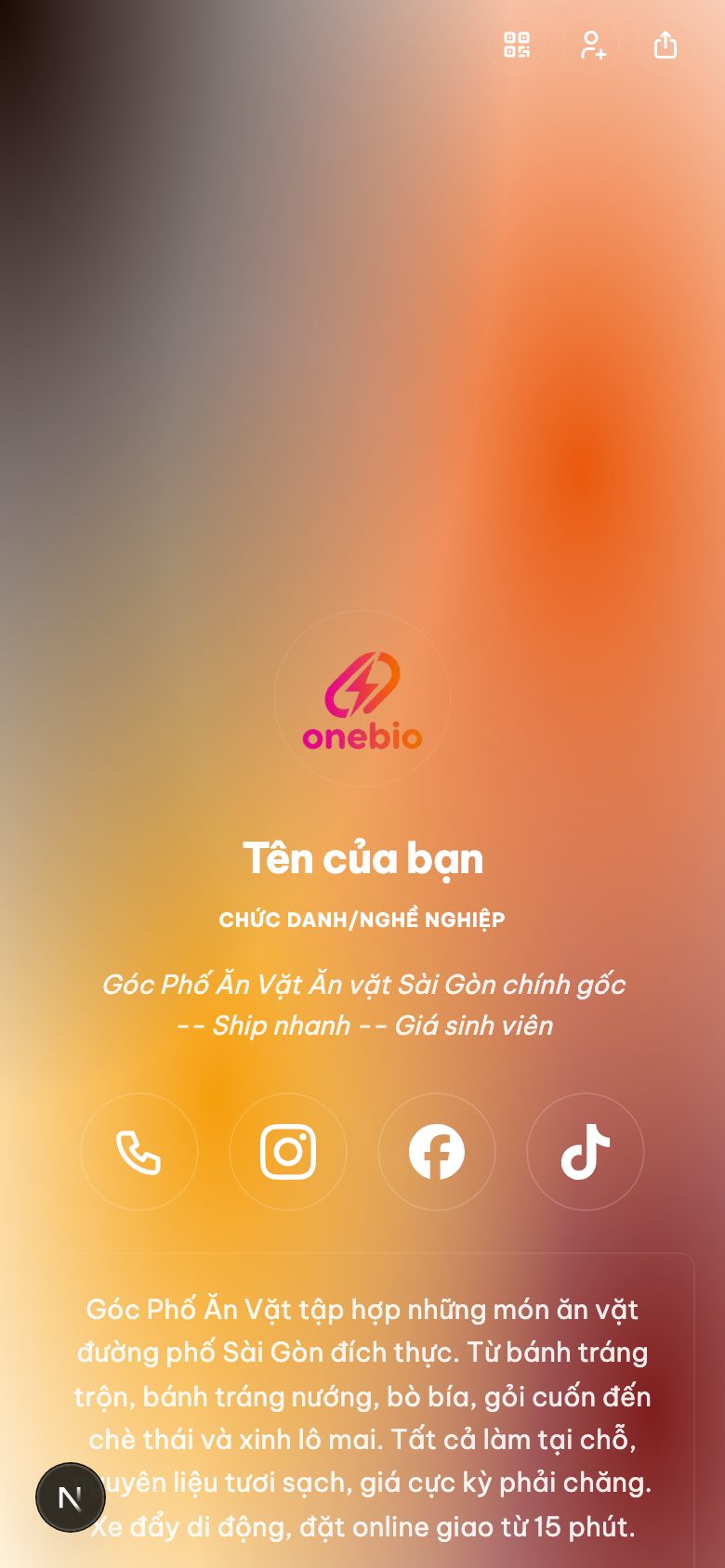The width and height of the screenshot is (725, 1568).
Task: Open the Facebook page icon
Action: tap(437, 1151)
